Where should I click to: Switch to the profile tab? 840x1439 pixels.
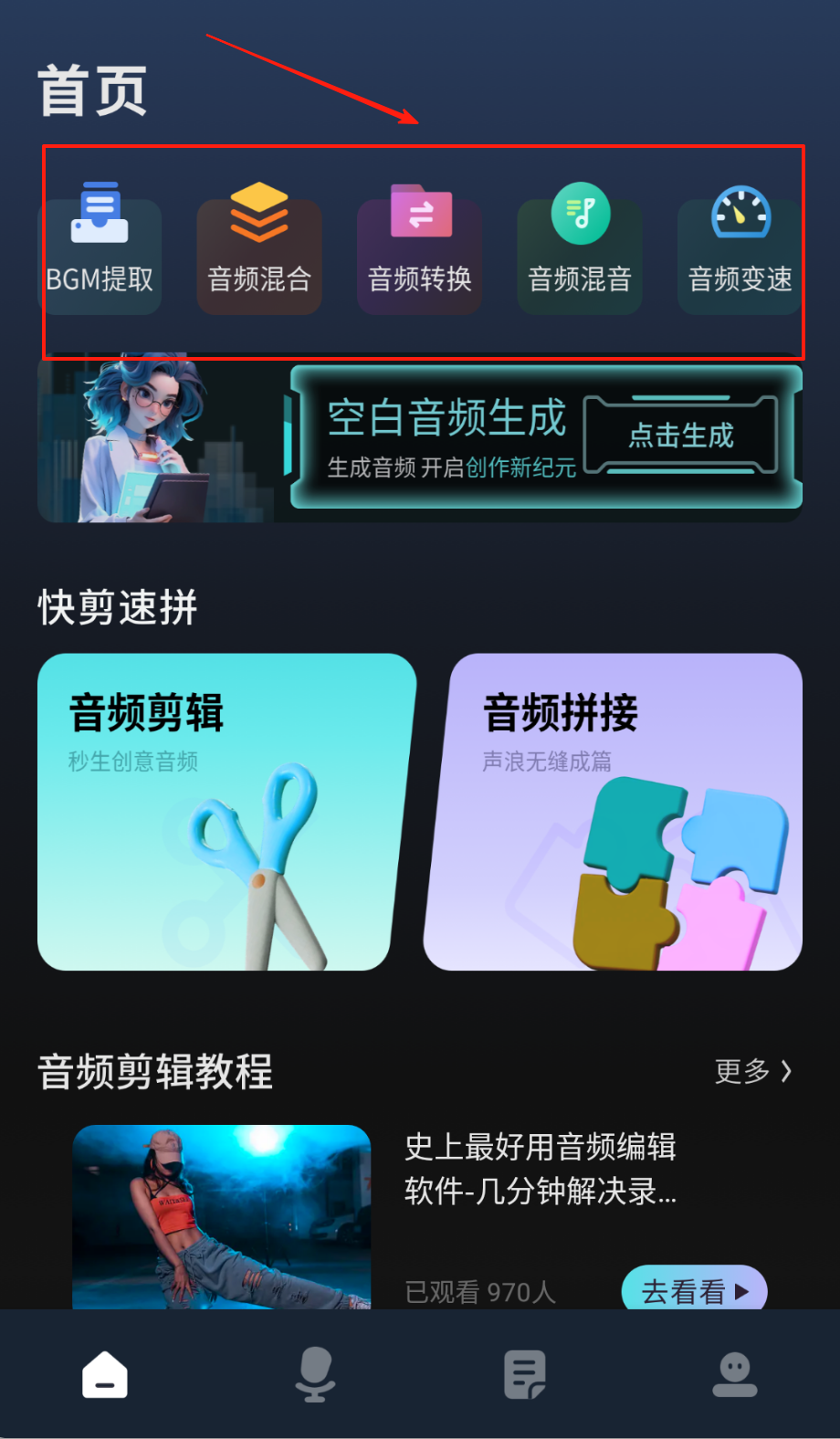coord(735,1374)
